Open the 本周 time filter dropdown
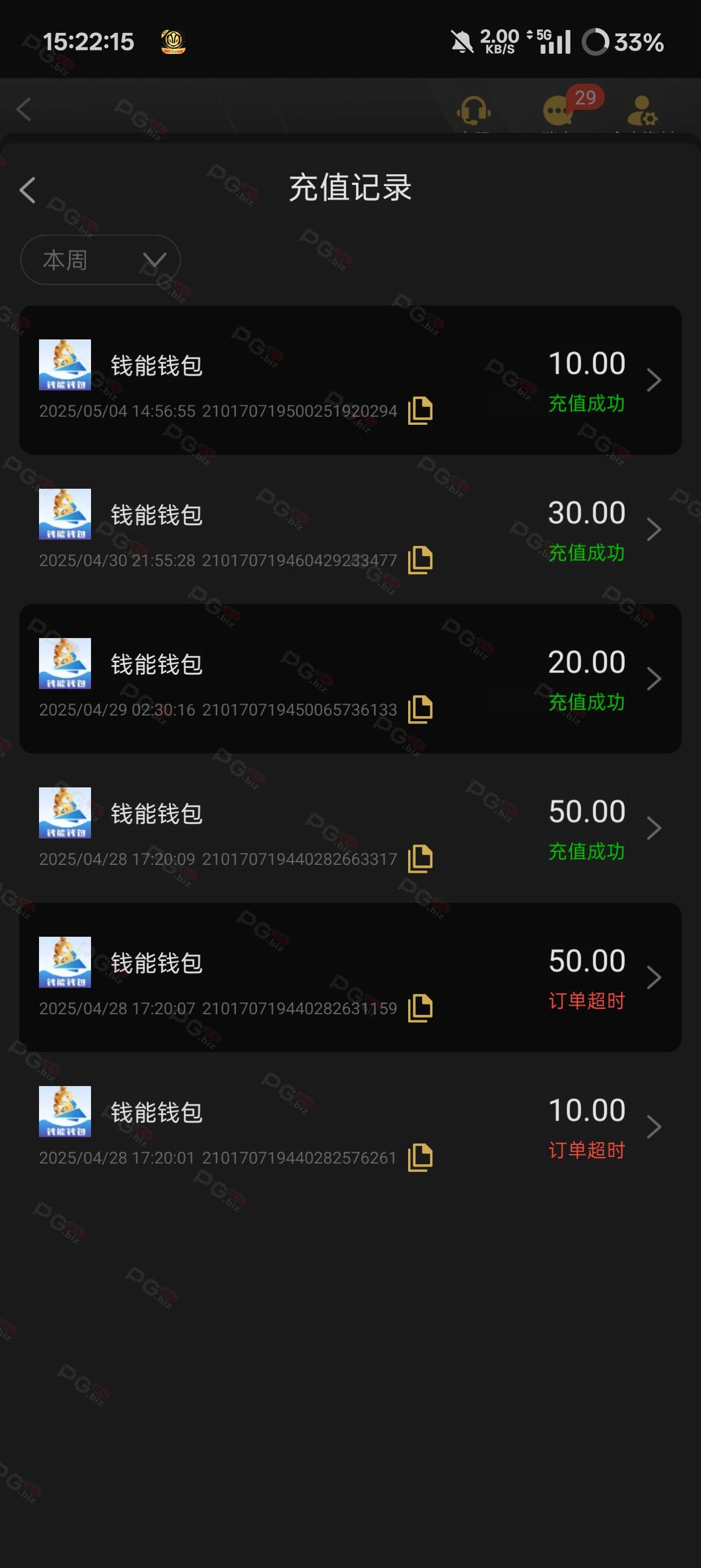The height and width of the screenshot is (1568, 701). pos(101,260)
